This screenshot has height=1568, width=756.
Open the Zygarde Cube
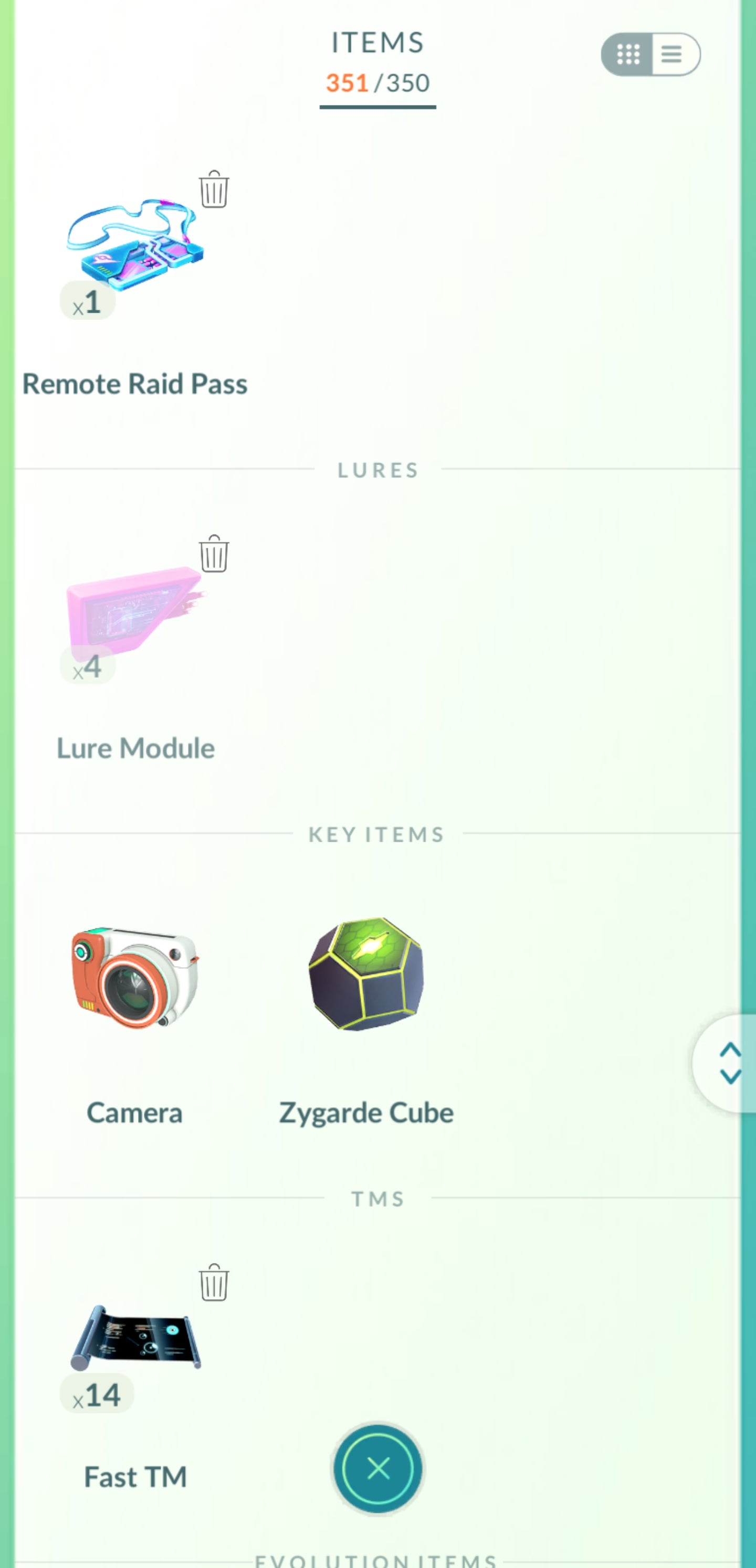coord(366,975)
